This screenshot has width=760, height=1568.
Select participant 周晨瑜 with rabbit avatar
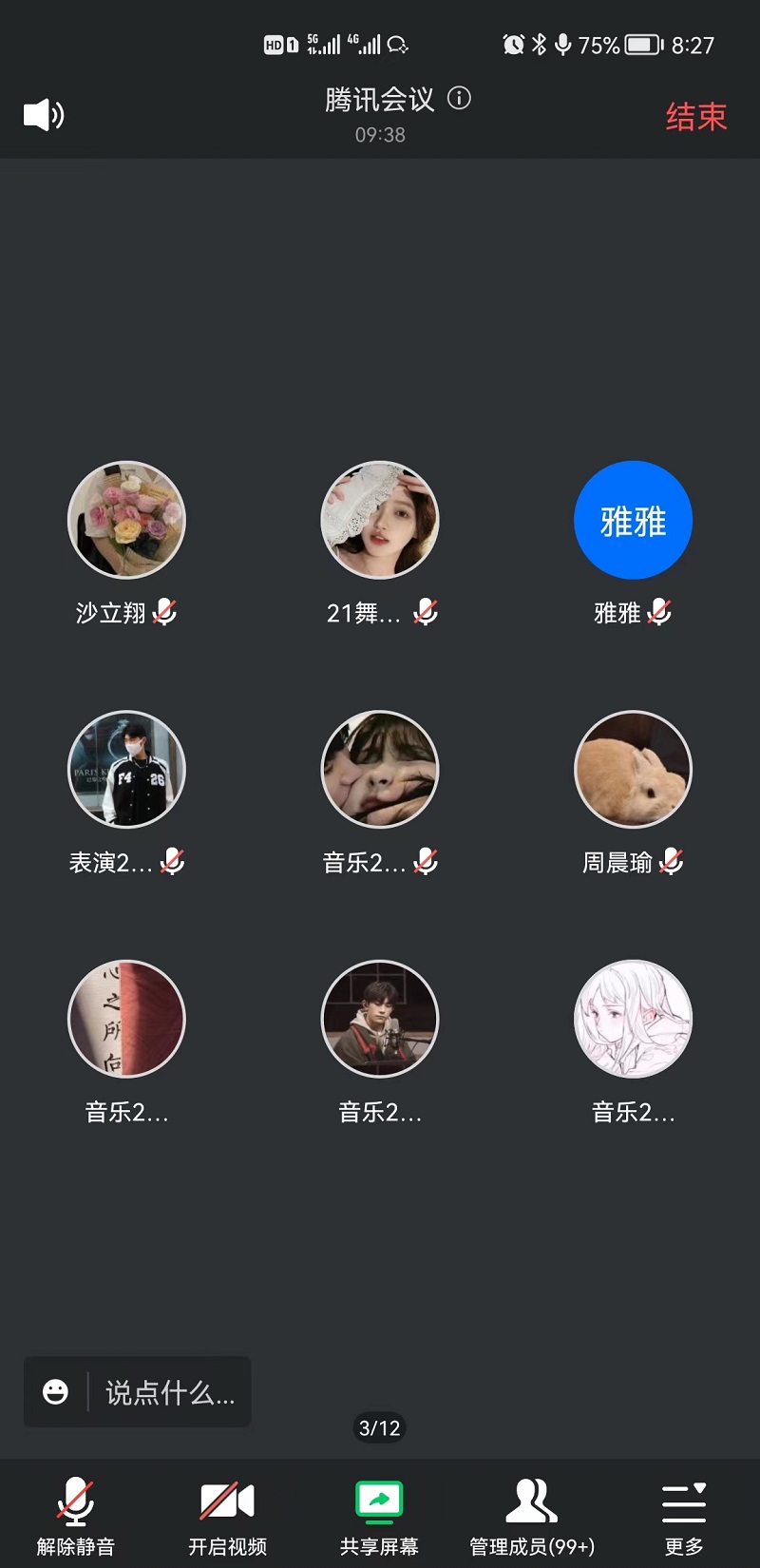point(633,769)
